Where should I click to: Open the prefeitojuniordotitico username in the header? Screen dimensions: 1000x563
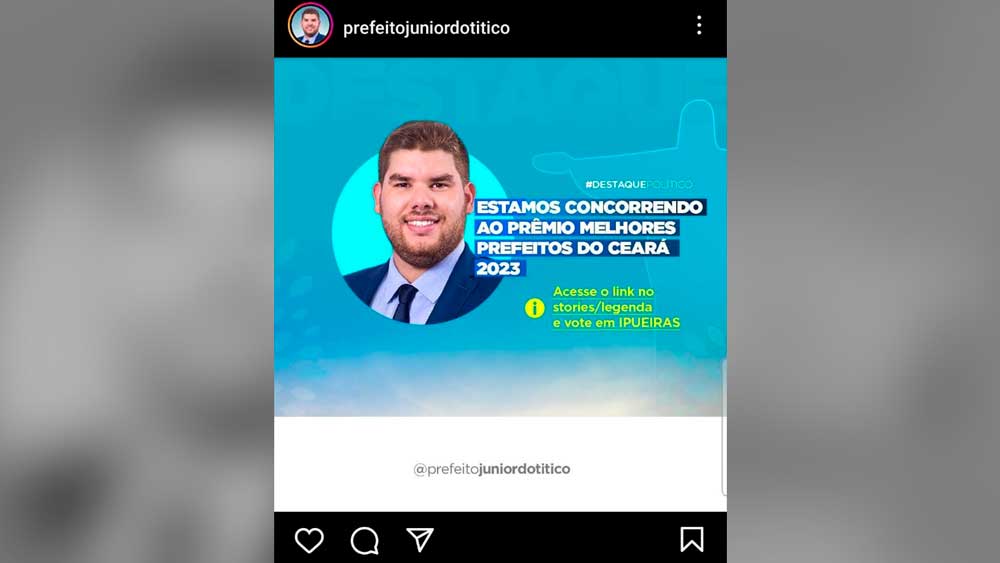point(426,28)
